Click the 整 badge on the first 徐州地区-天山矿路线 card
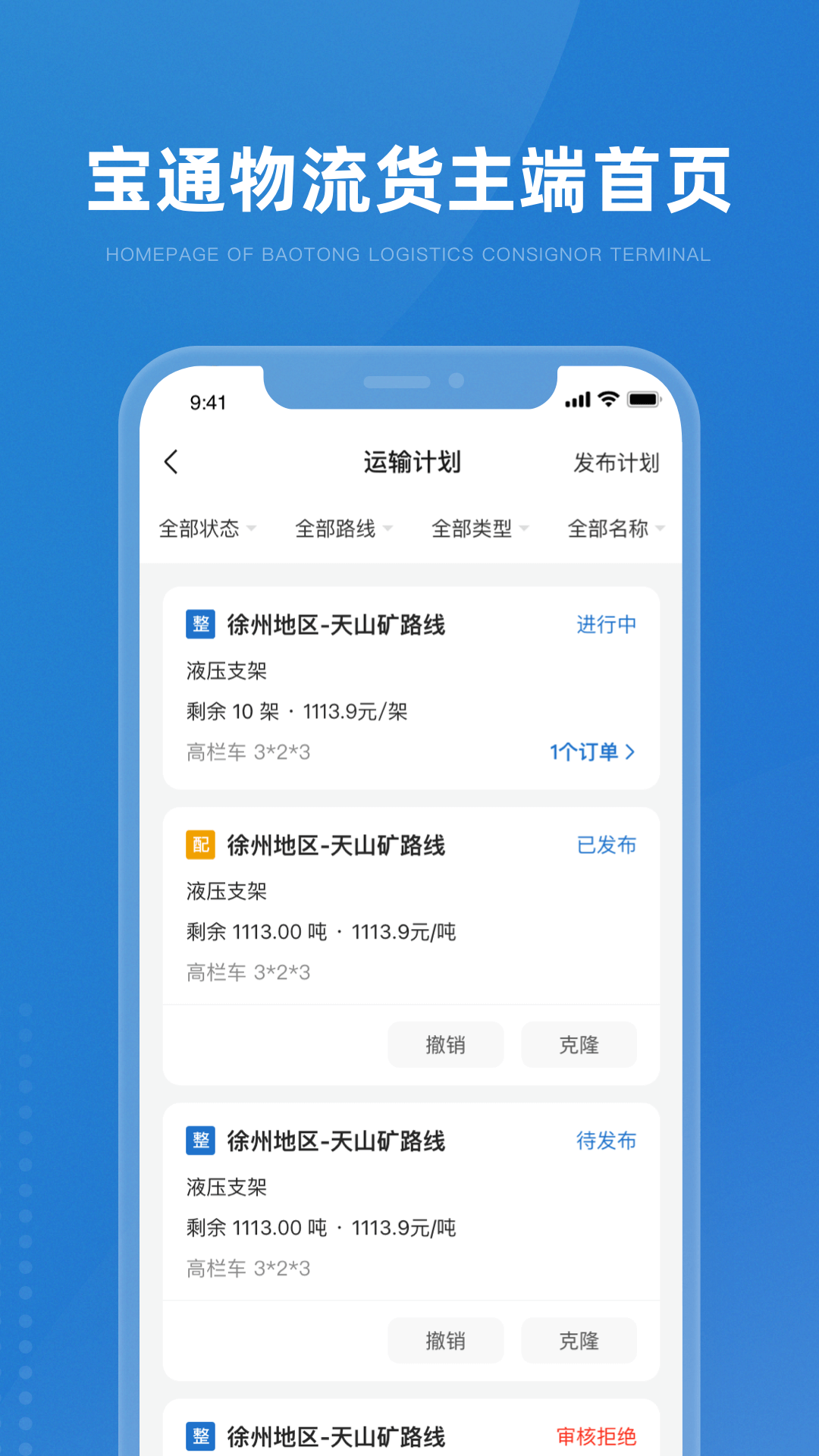819x1456 pixels. click(199, 626)
